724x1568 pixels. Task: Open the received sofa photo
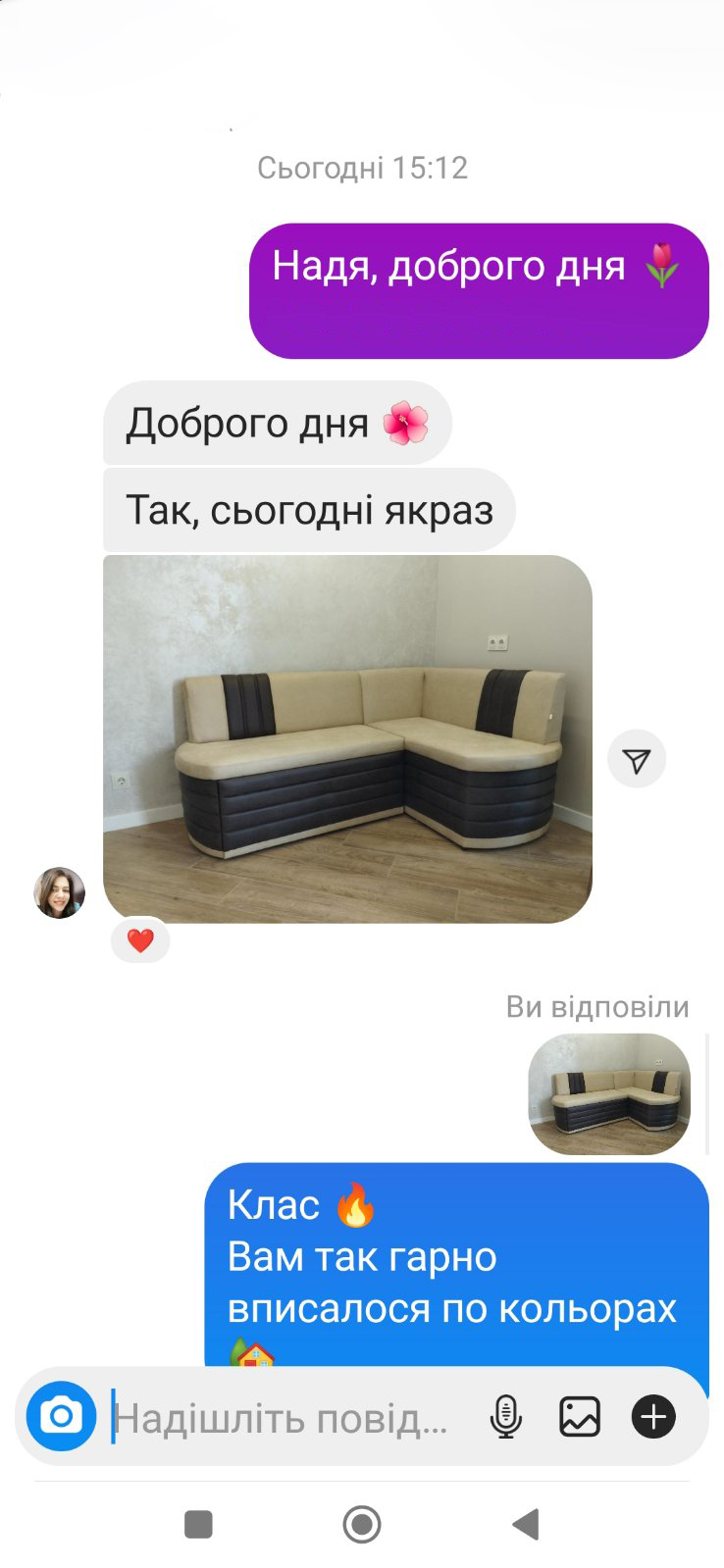tap(347, 738)
